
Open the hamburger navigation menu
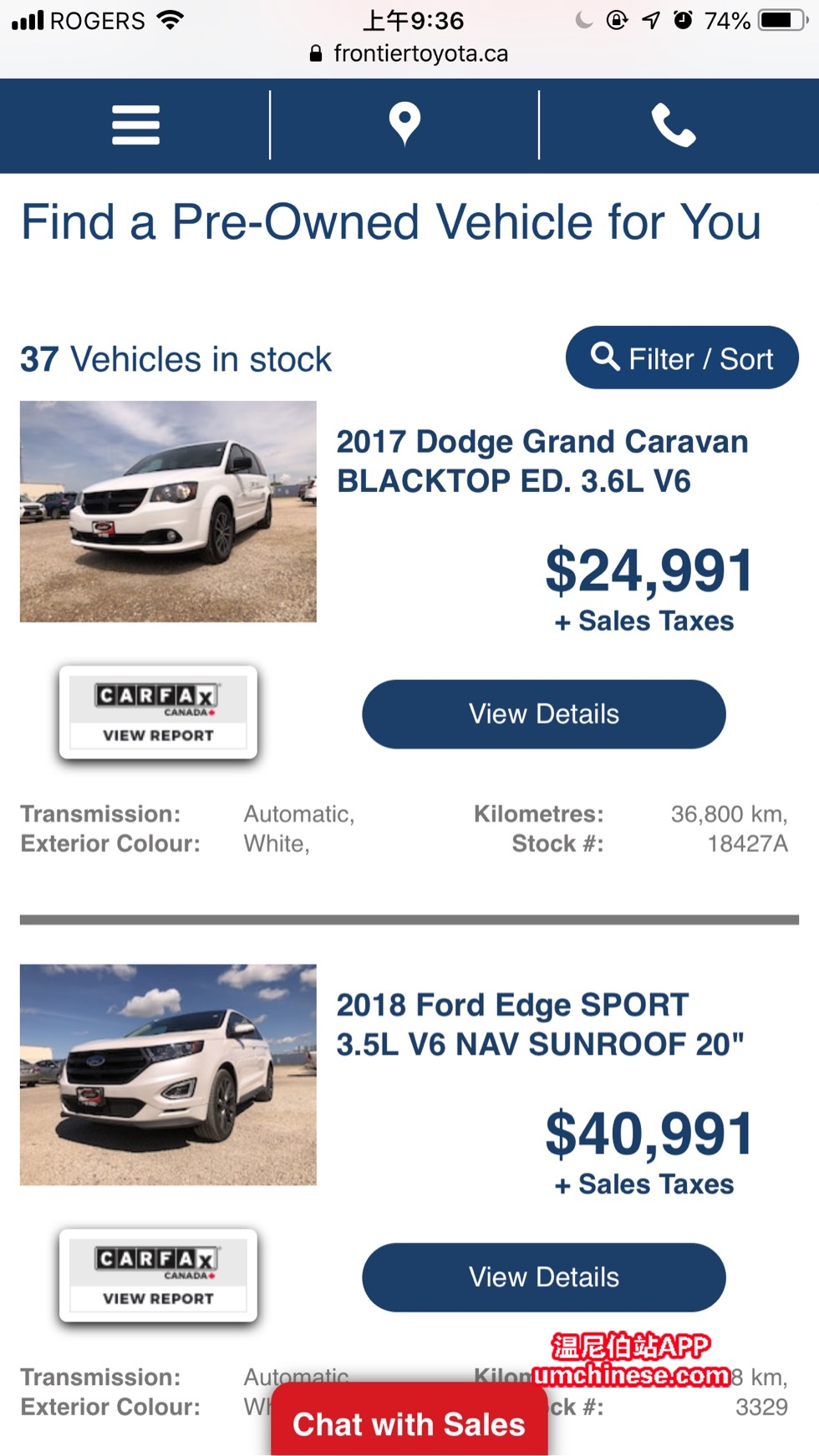(x=135, y=125)
